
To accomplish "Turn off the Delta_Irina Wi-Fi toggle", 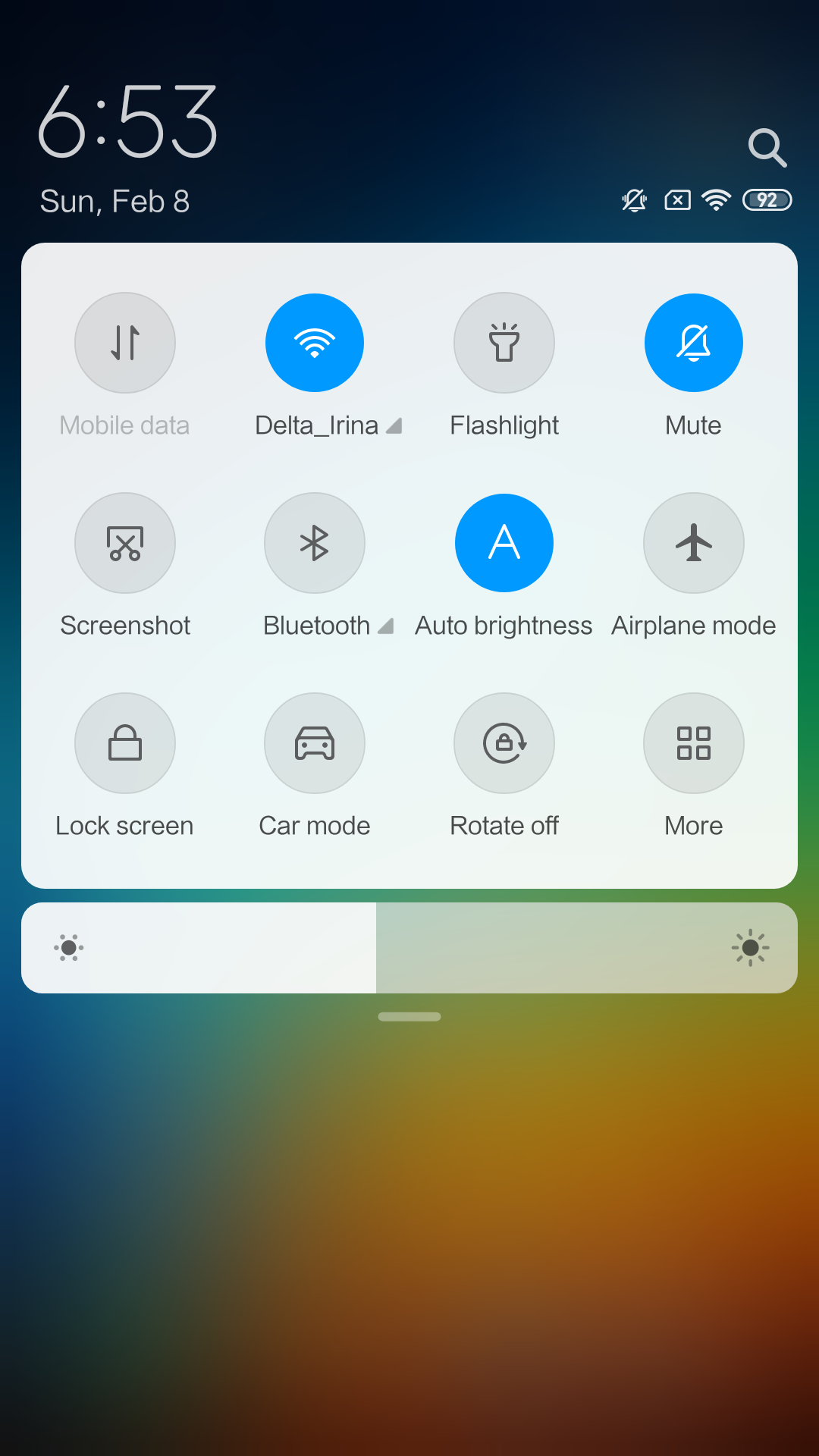I will (315, 343).
